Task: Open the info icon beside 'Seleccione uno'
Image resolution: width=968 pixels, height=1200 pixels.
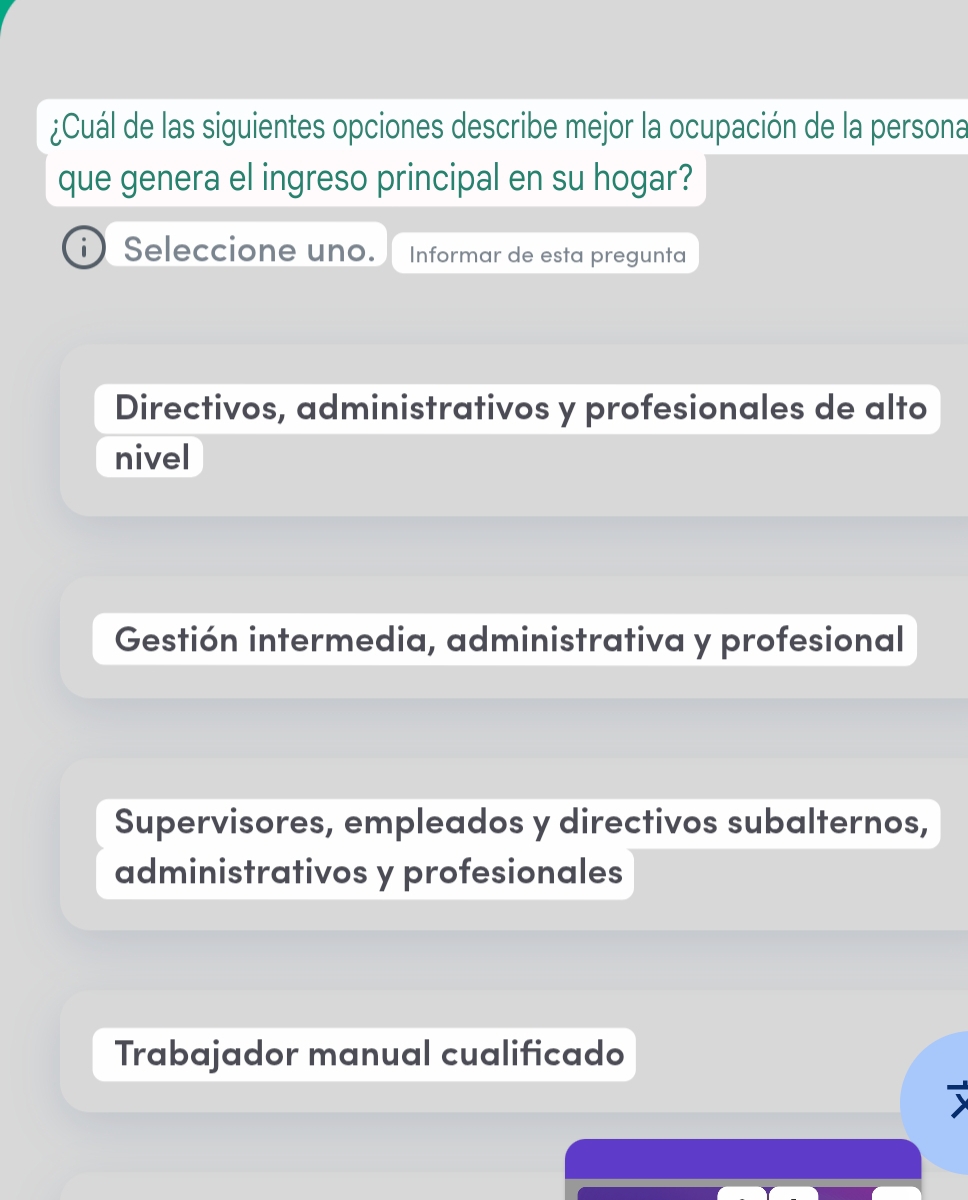Action: (82, 249)
